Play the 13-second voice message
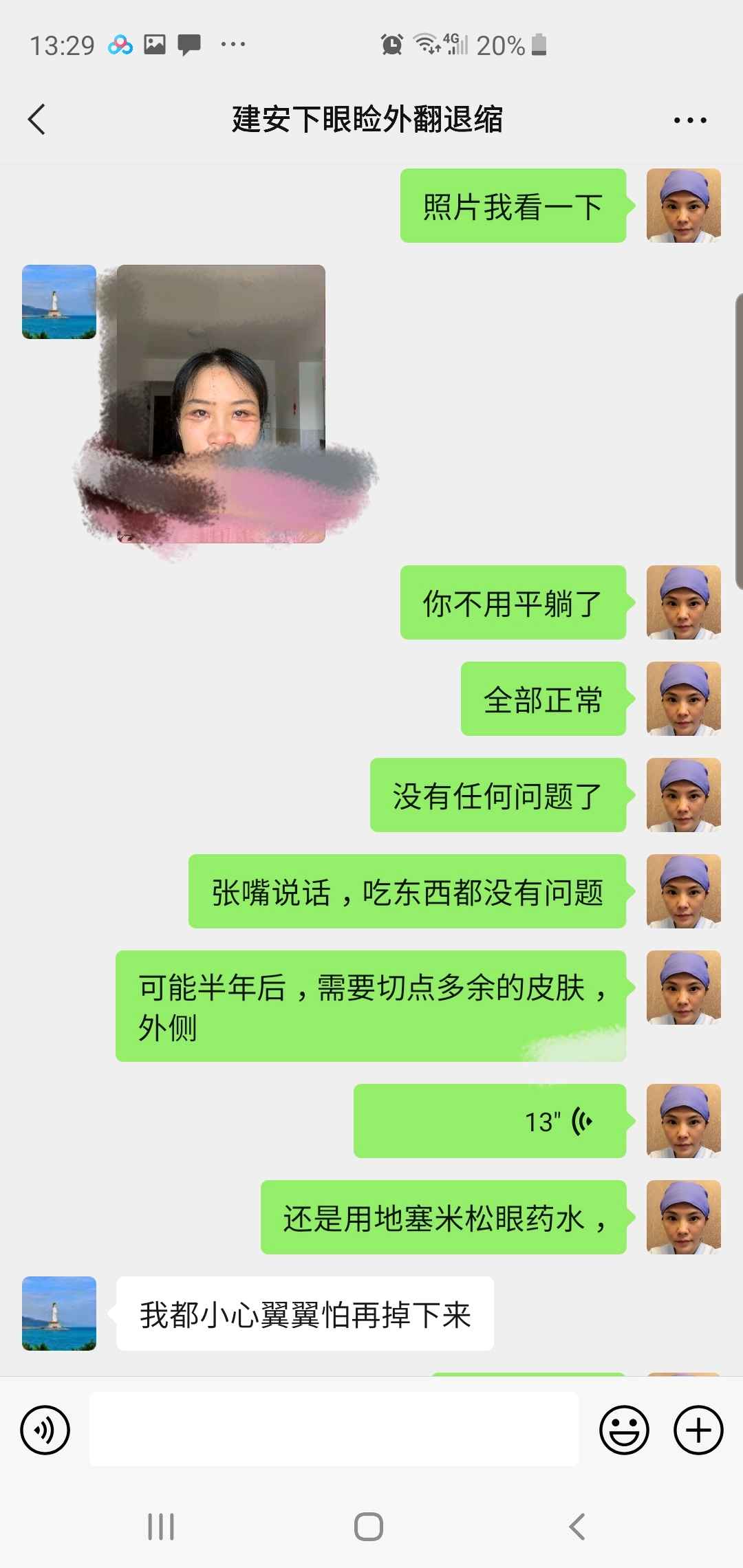743x1568 pixels. [490, 1121]
